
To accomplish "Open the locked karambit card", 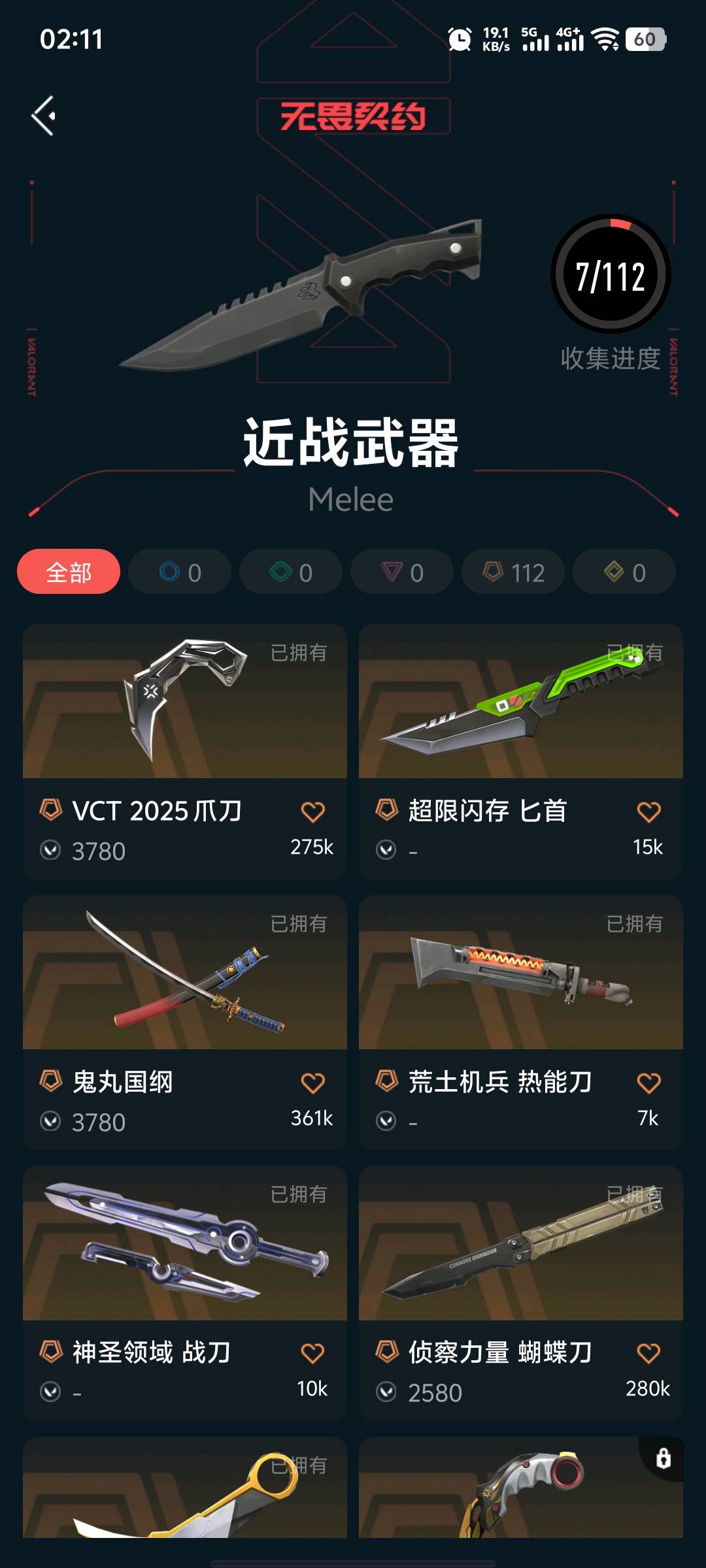I will 521,1490.
